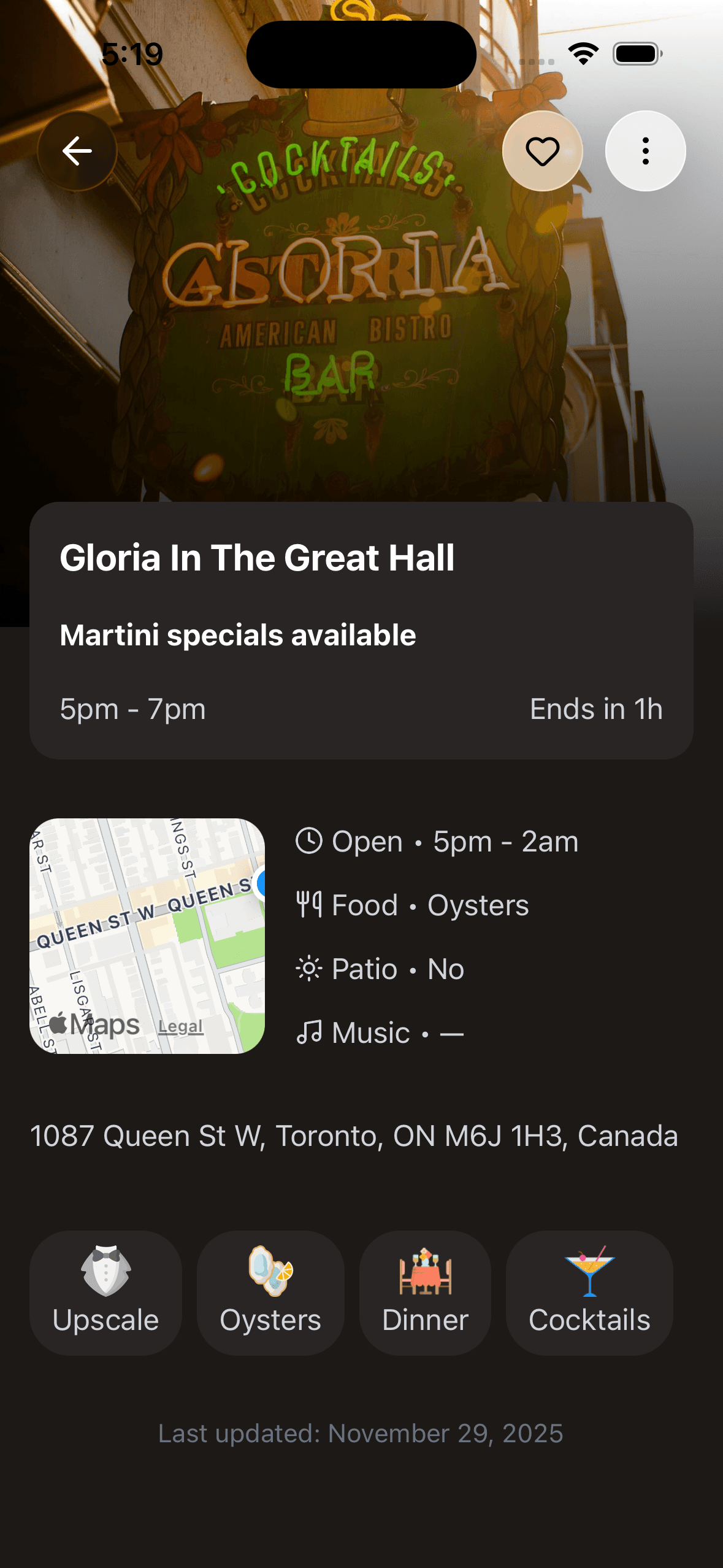Viewport: 723px width, 1568px height.
Task: Favorite this venue with the heart icon
Action: [542, 151]
